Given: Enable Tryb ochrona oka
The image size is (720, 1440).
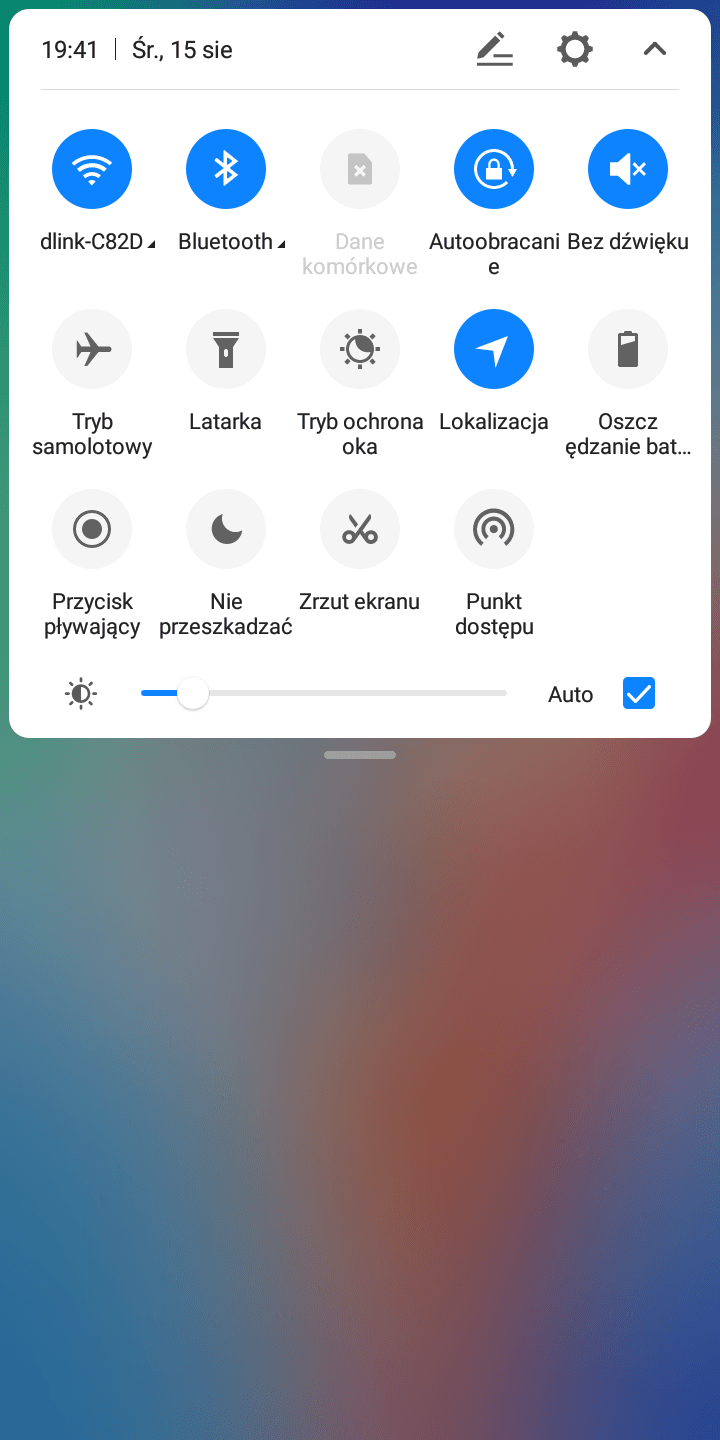Looking at the screenshot, I should click(x=360, y=350).
